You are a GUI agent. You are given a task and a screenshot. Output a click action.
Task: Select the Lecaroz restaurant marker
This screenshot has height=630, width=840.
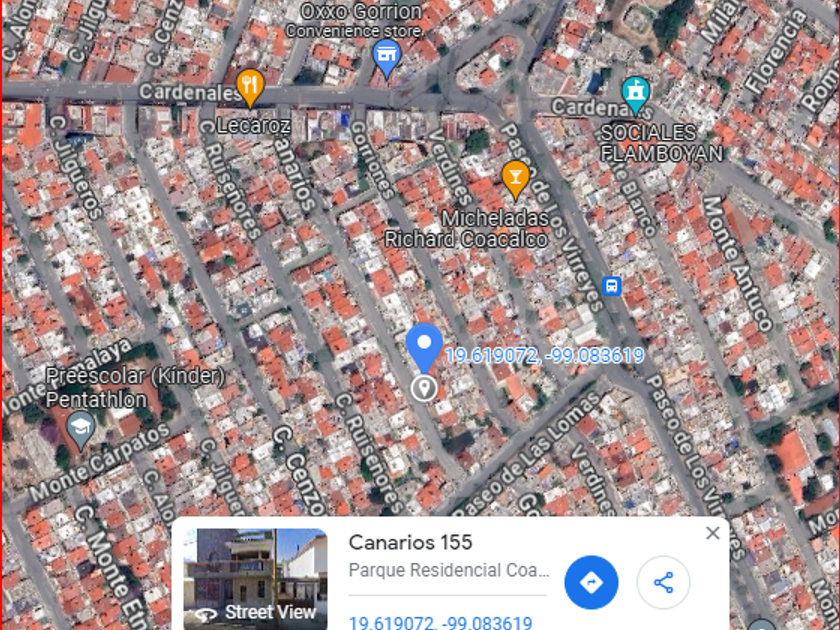250,87
